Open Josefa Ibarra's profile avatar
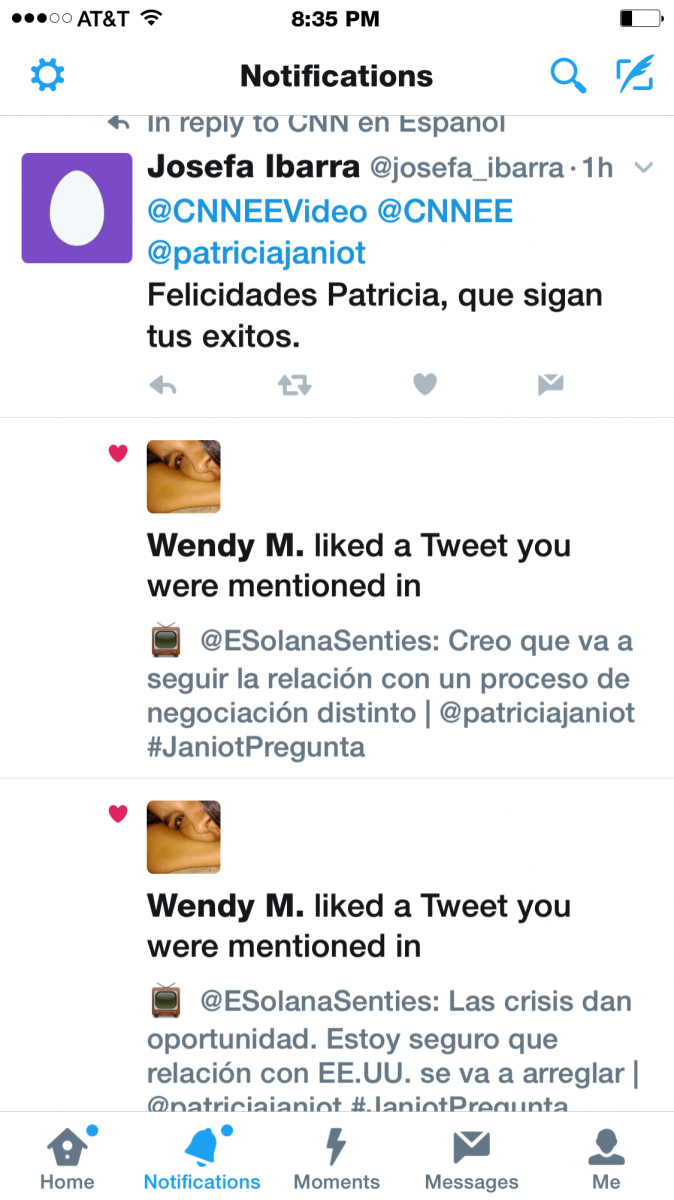This screenshot has width=674, height=1200. click(x=77, y=208)
